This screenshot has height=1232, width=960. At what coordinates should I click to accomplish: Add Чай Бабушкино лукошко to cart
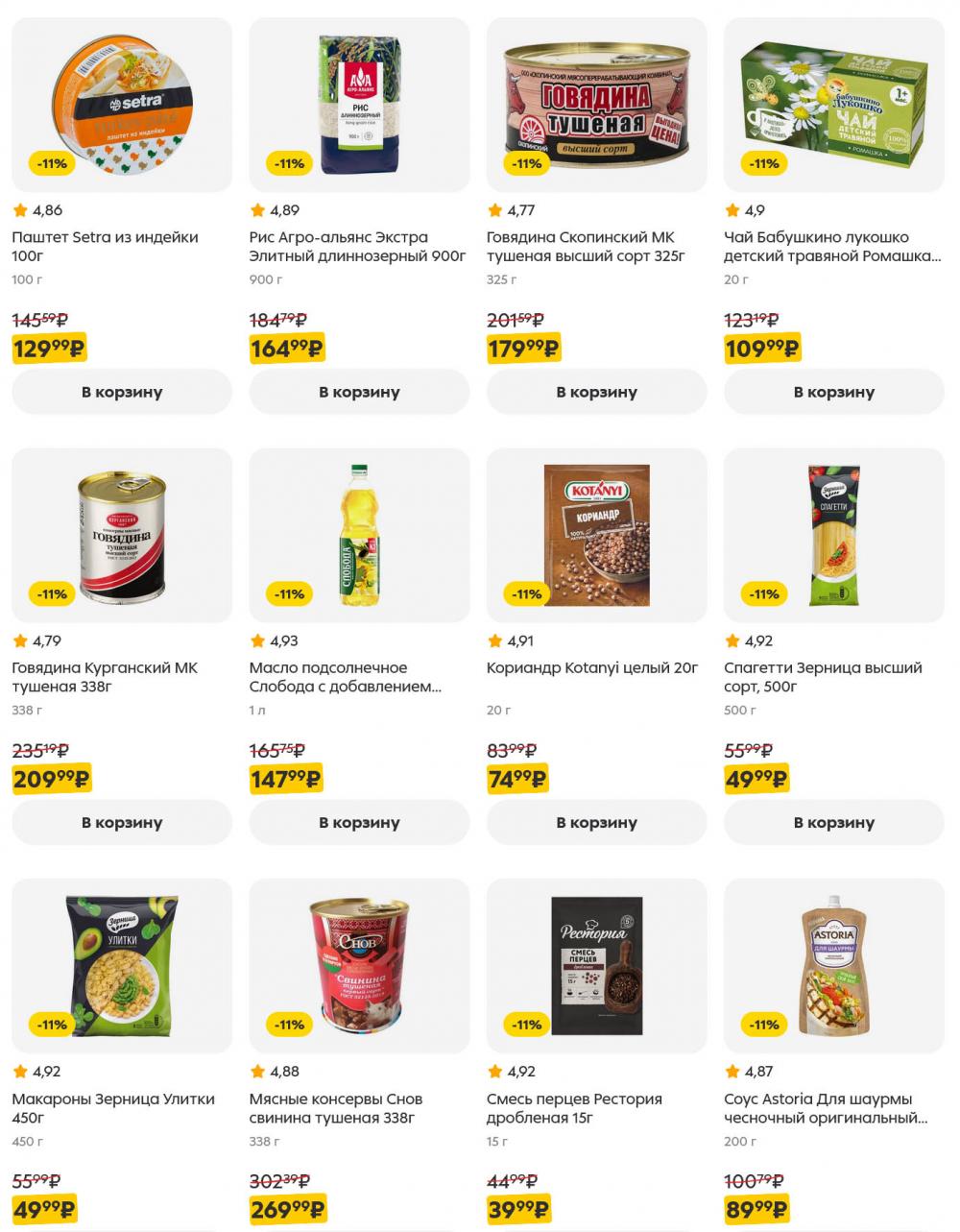click(833, 392)
